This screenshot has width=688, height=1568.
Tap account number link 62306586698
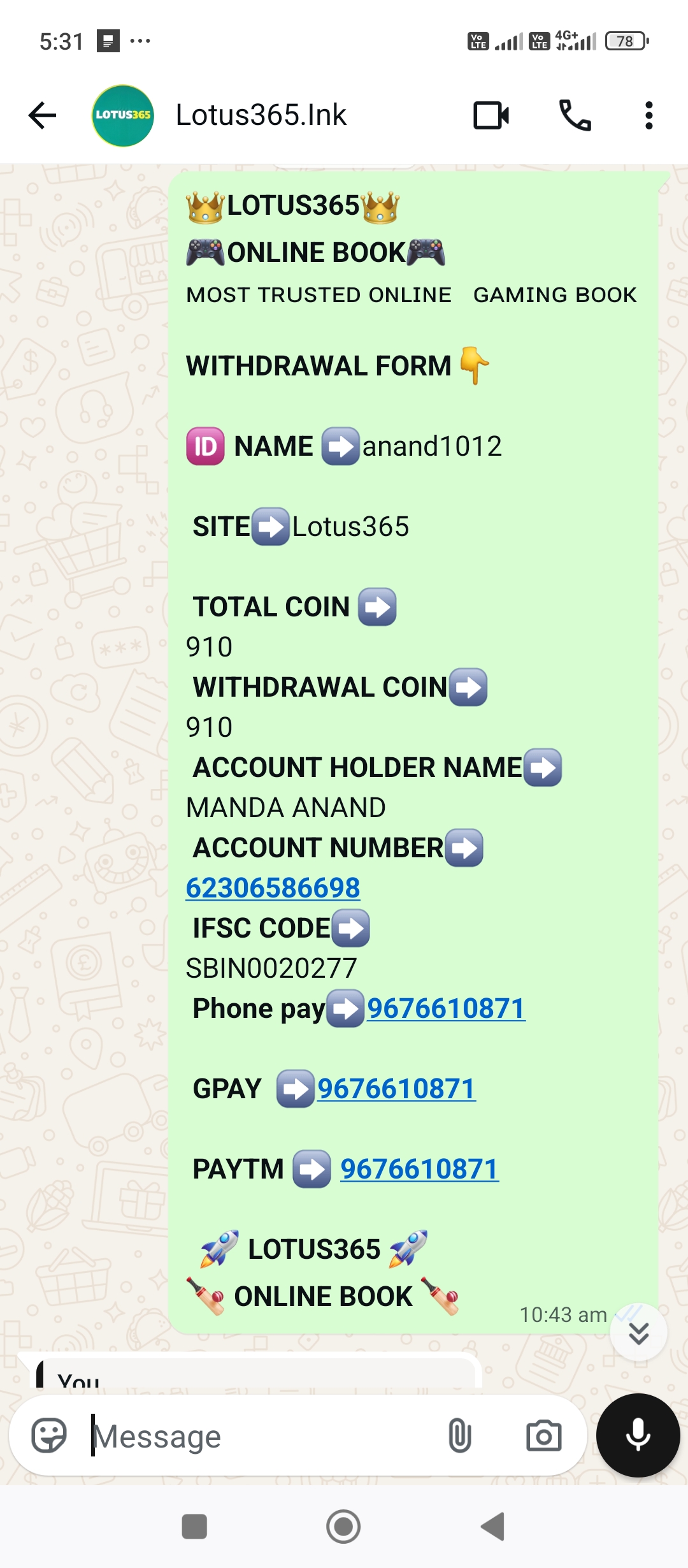[273, 888]
